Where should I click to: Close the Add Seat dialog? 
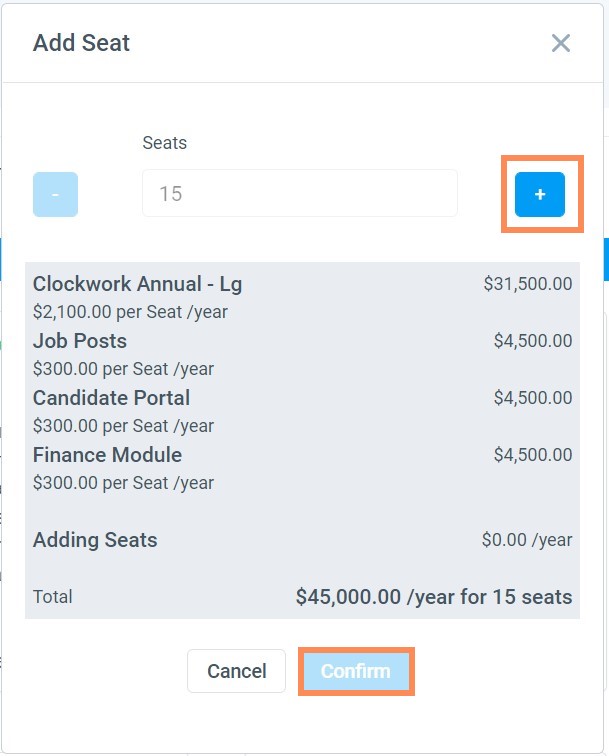coord(560,43)
